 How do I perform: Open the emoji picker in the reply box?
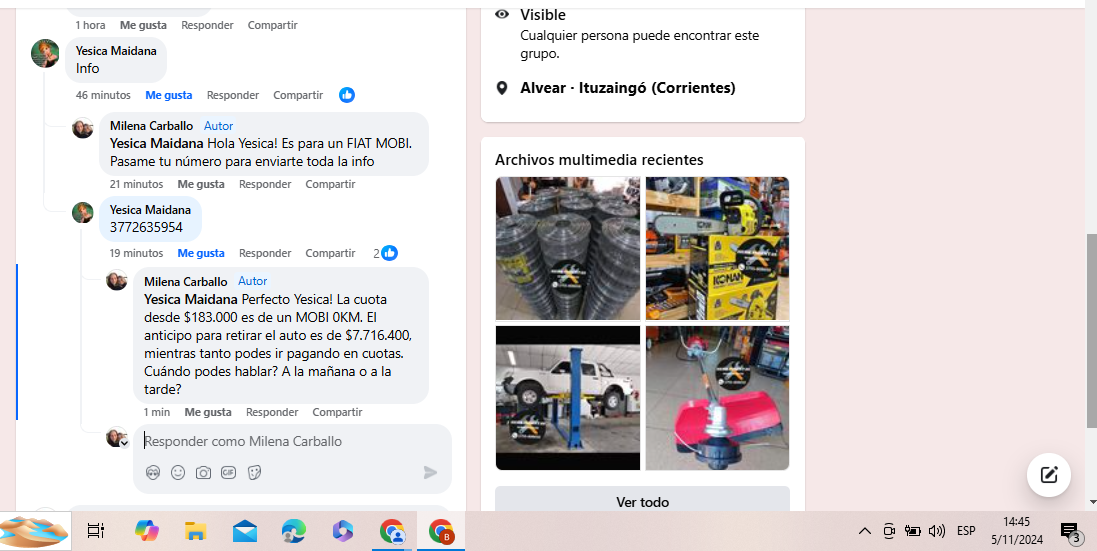click(178, 473)
